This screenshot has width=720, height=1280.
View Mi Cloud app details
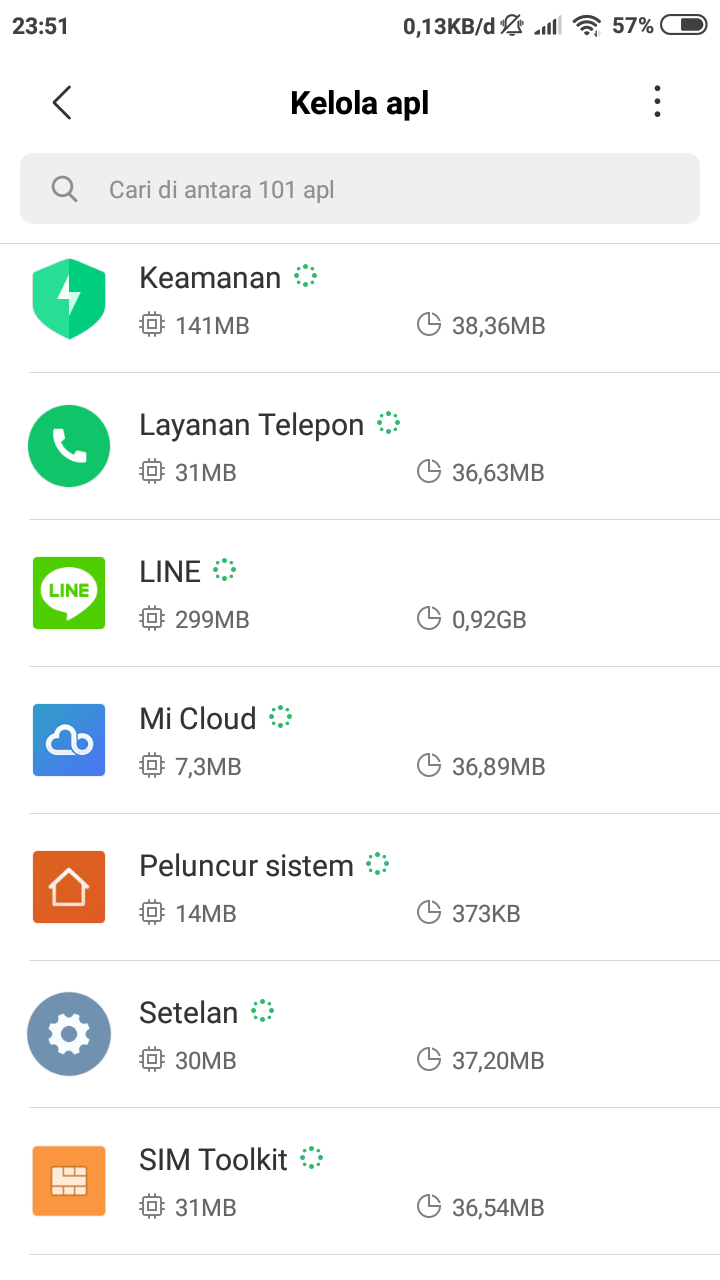[x=360, y=741]
